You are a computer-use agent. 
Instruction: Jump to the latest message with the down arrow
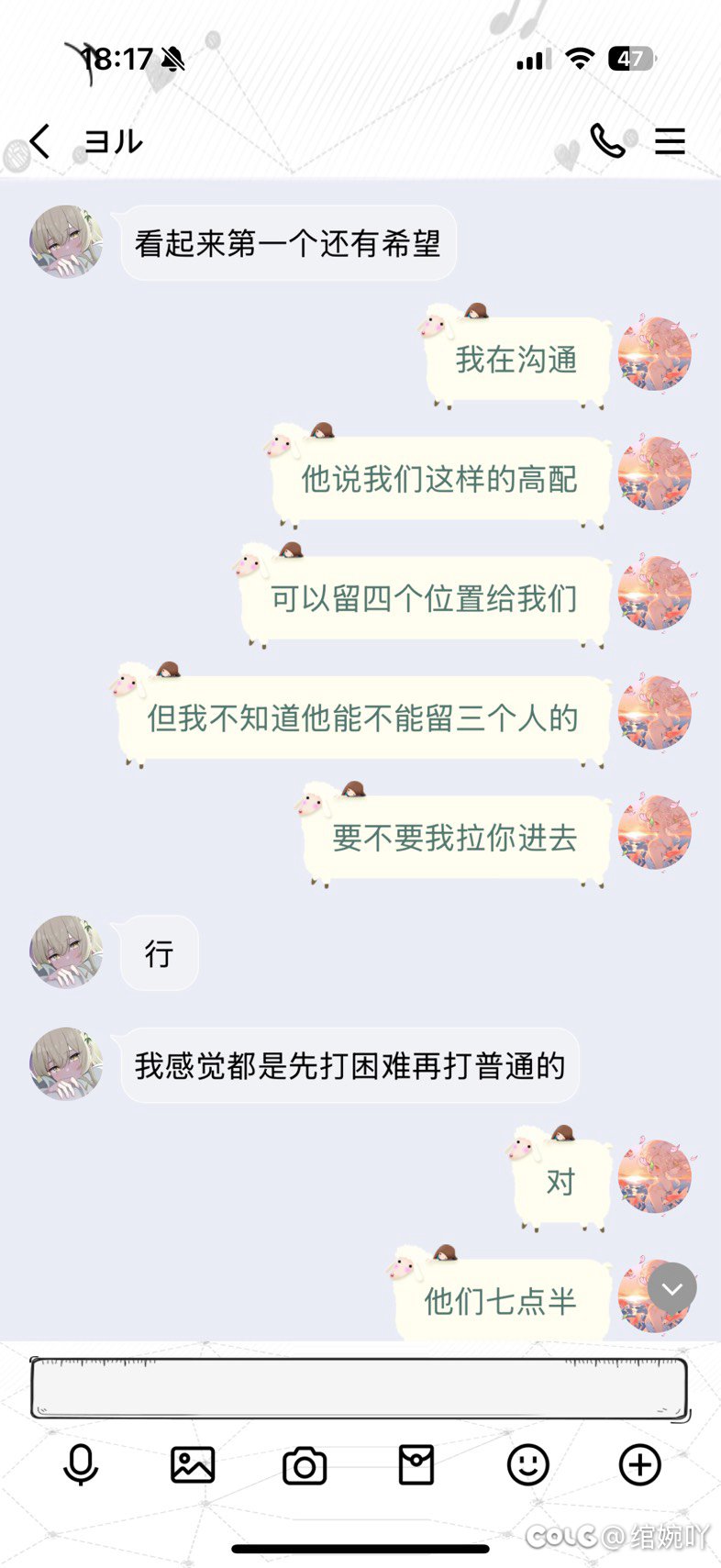(672, 1288)
